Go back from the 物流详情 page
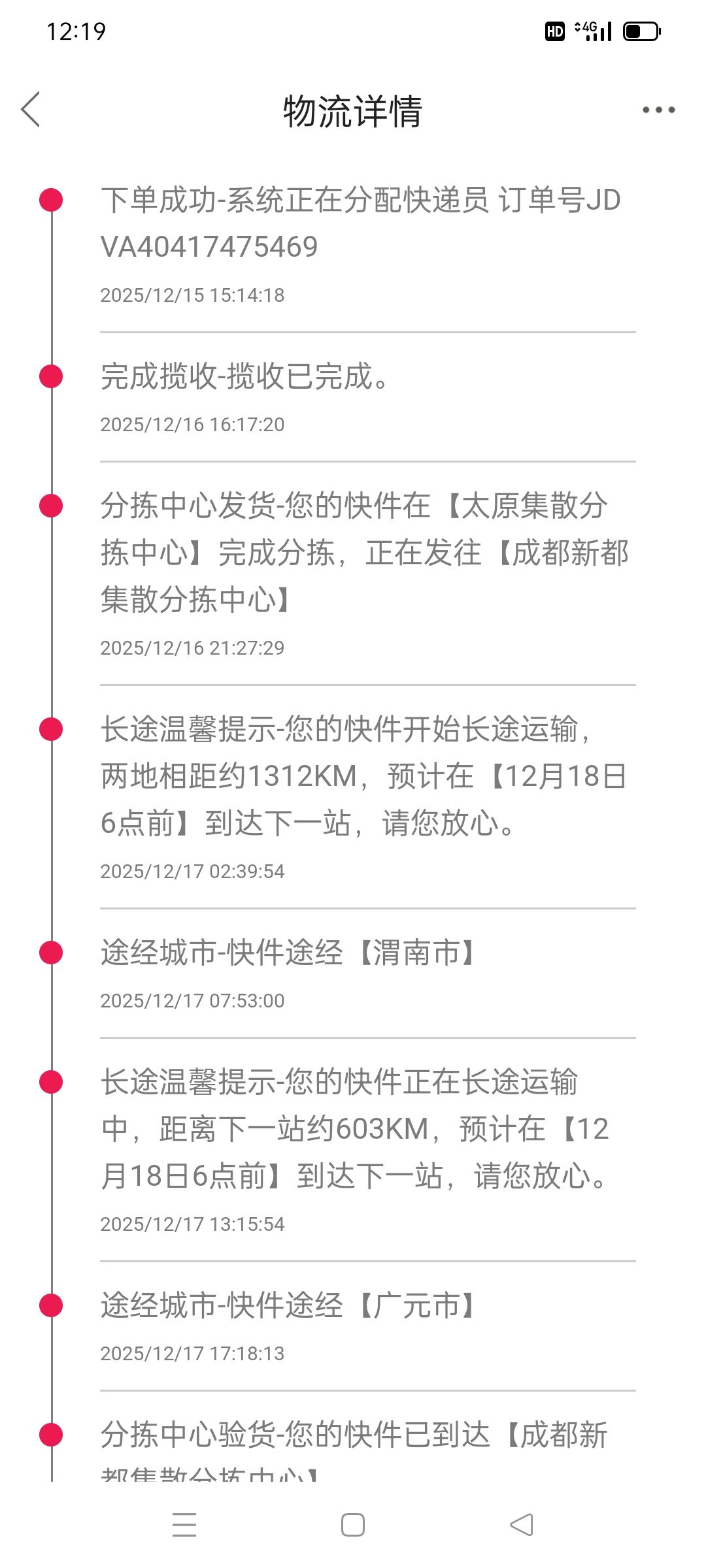This screenshot has width=706, height=1568. 31,109
